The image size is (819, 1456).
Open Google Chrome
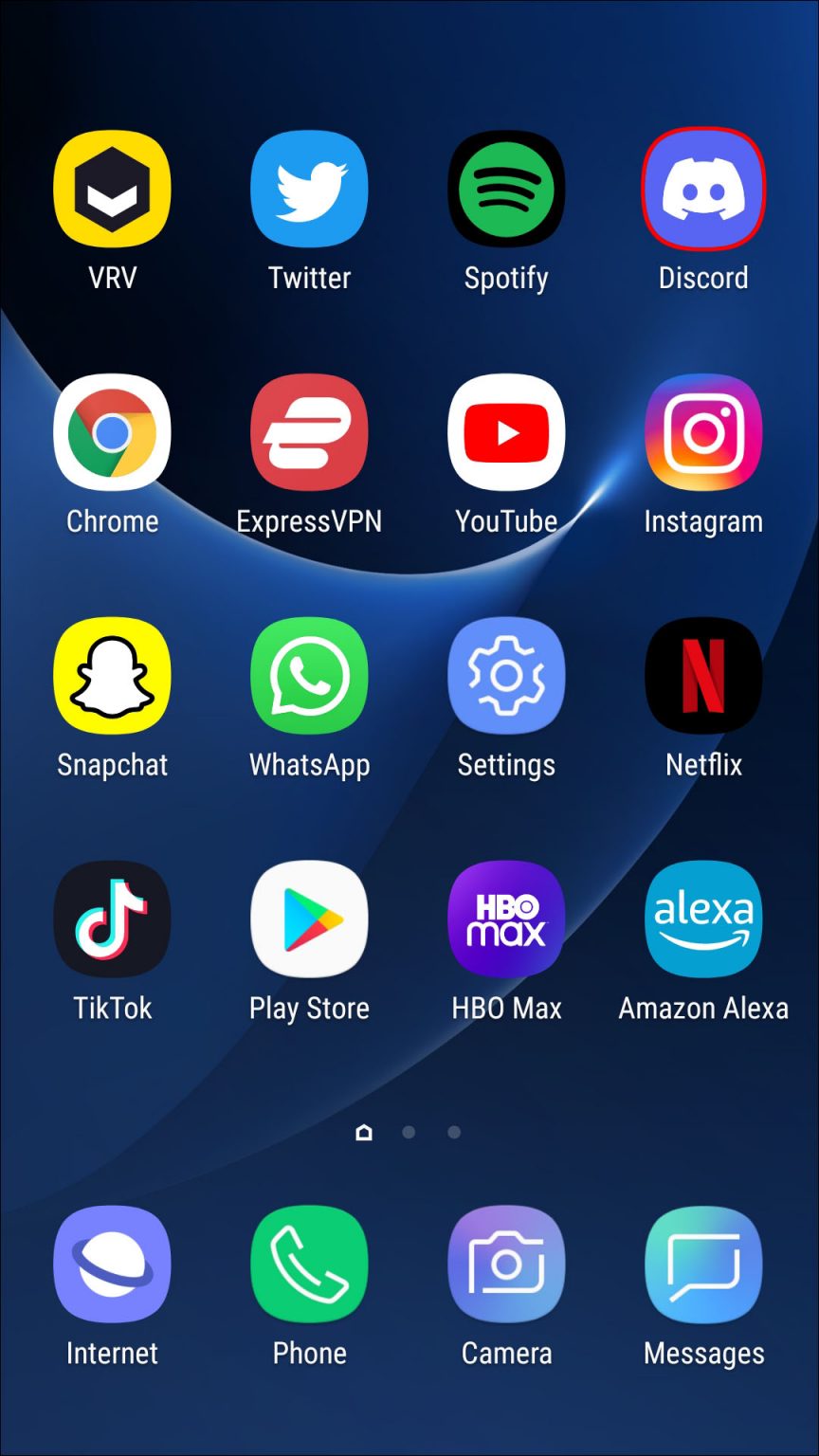coord(112,431)
